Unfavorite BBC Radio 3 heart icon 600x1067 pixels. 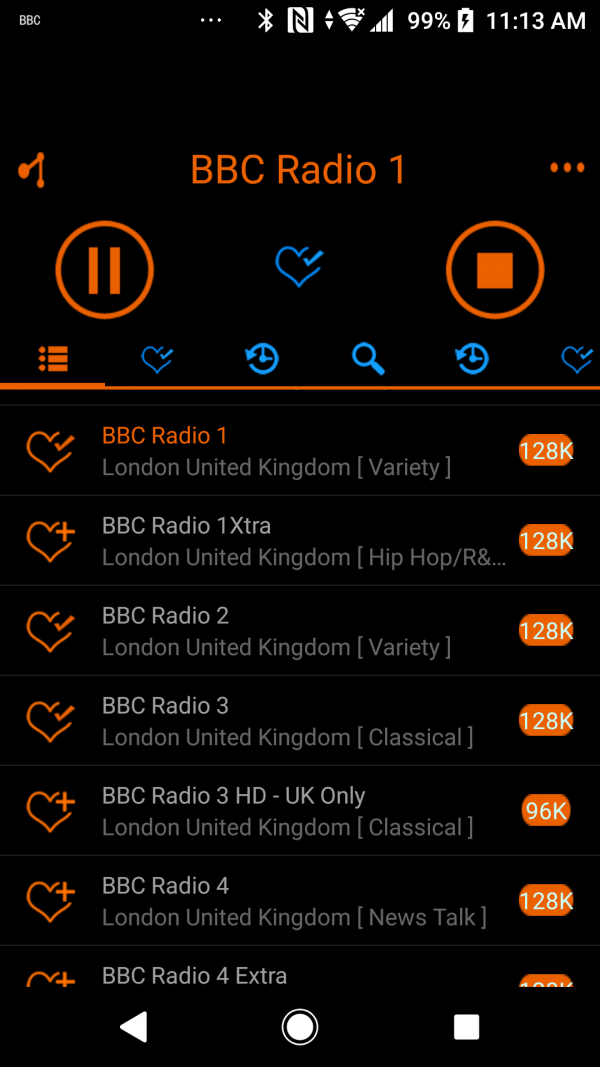tap(50, 721)
